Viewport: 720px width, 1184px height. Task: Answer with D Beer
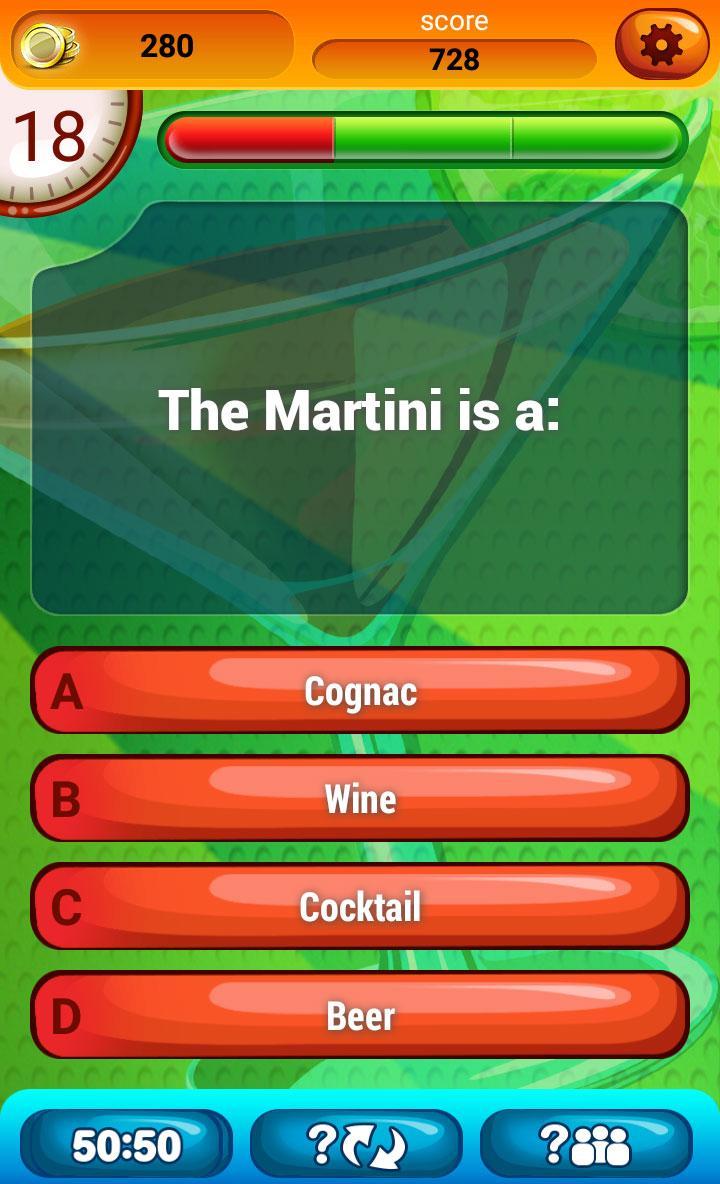click(x=360, y=1015)
